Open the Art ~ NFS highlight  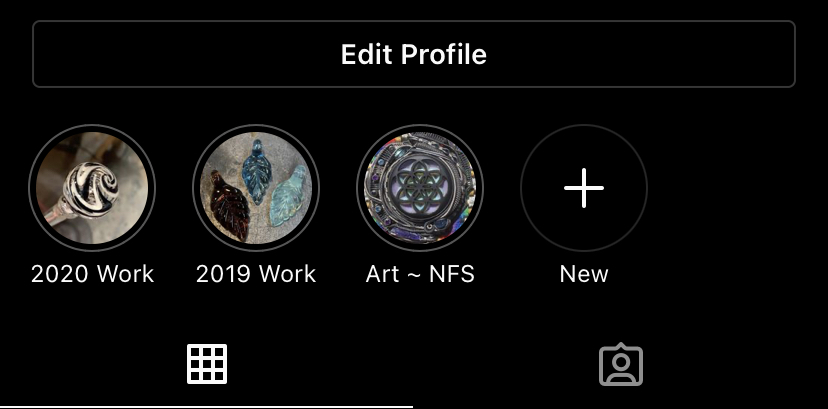coord(420,188)
